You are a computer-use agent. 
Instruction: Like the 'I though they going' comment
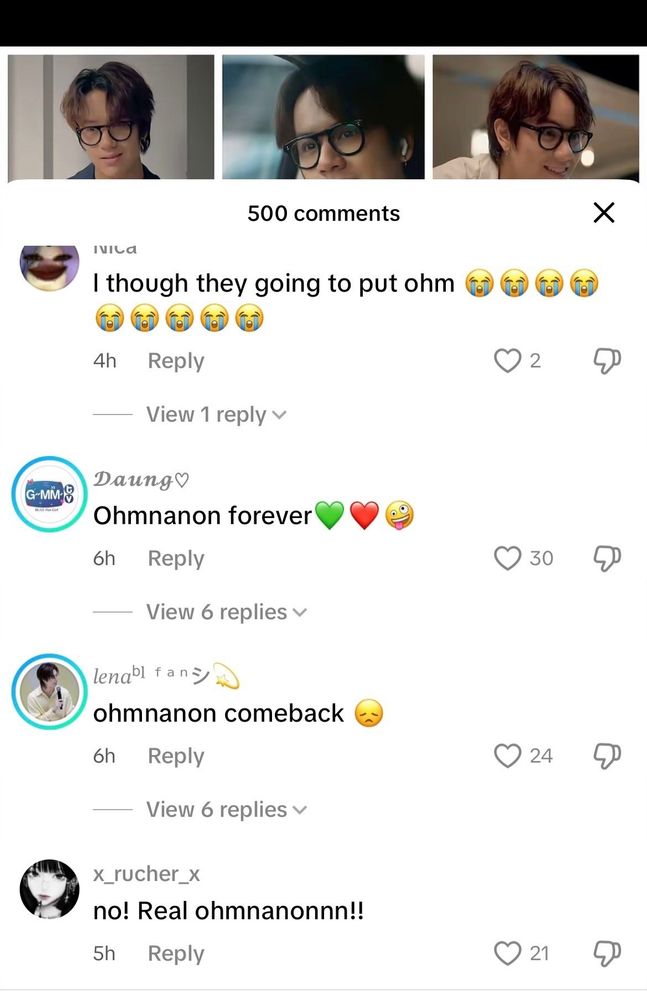(x=508, y=361)
